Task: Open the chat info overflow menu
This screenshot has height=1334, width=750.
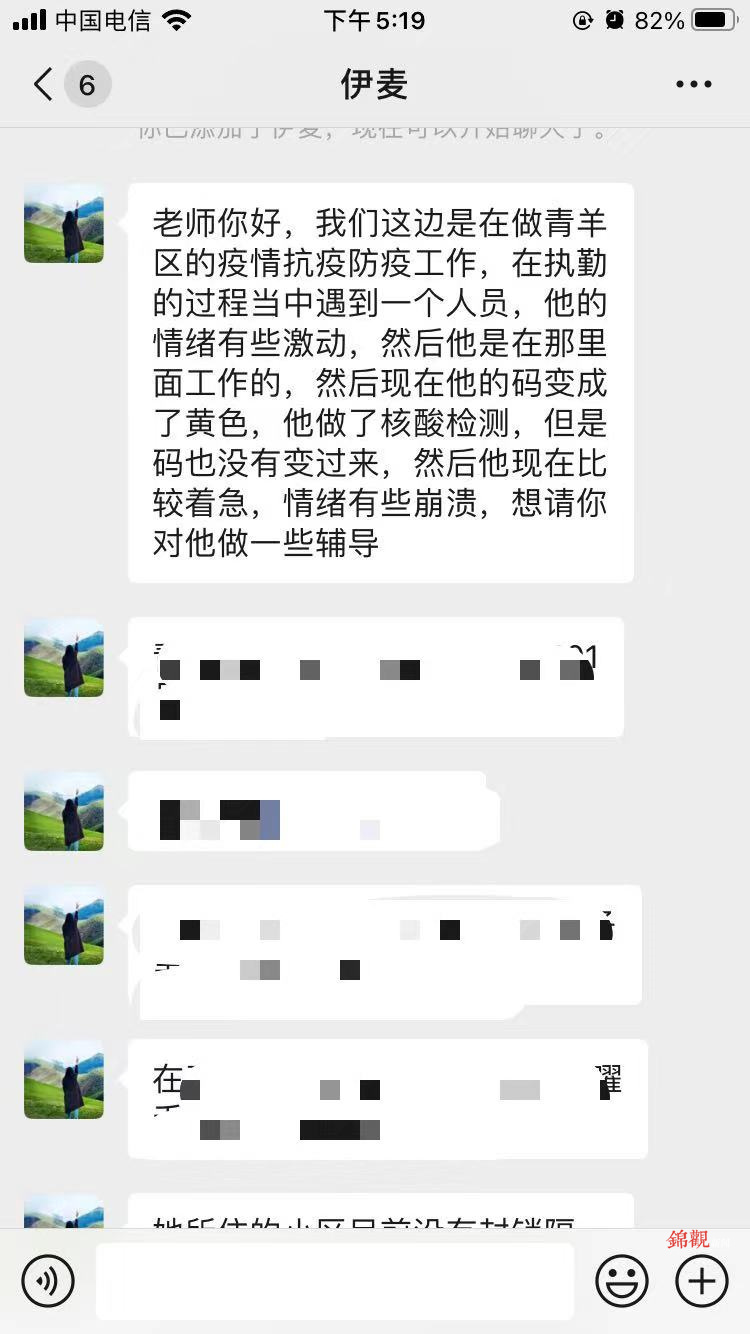Action: coord(693,85)
